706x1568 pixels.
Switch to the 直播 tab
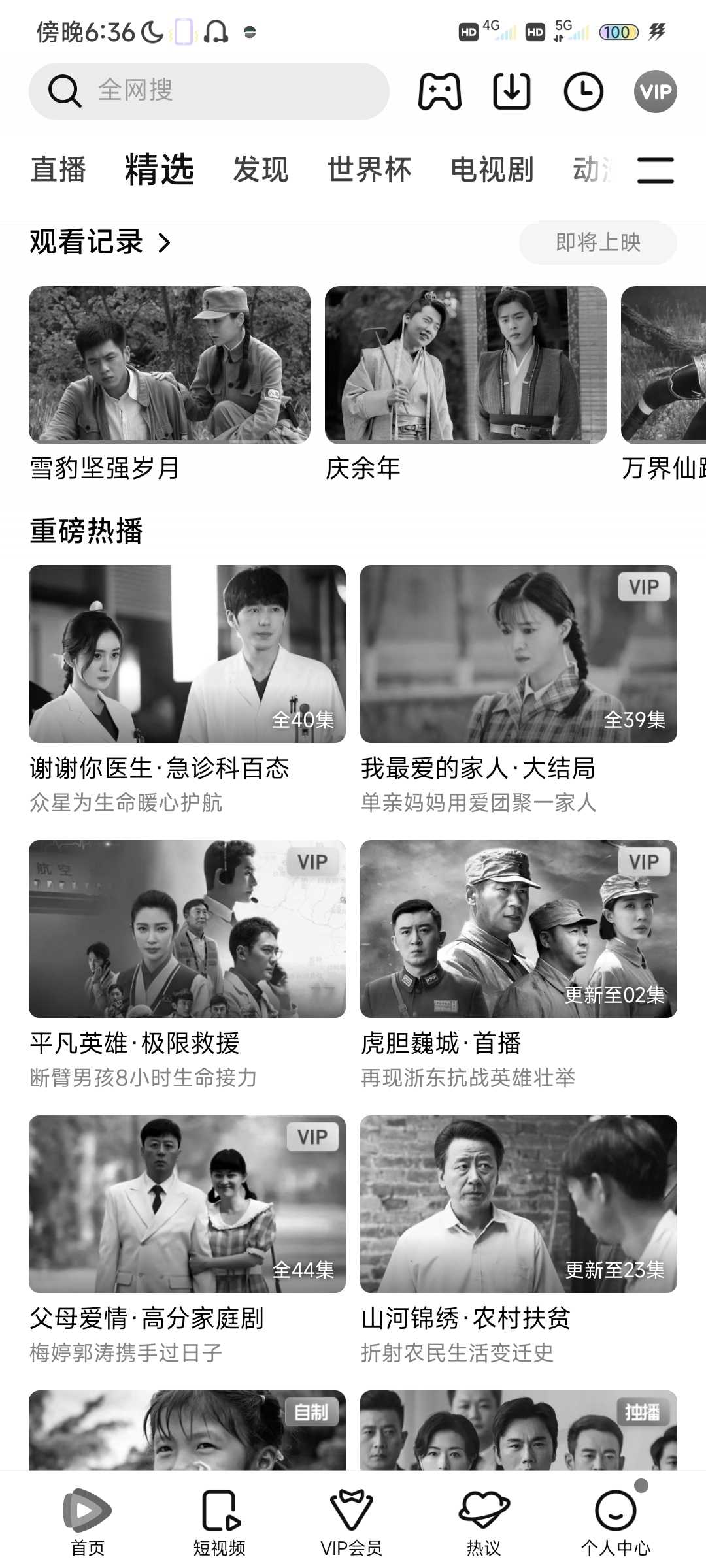[58, 170]
